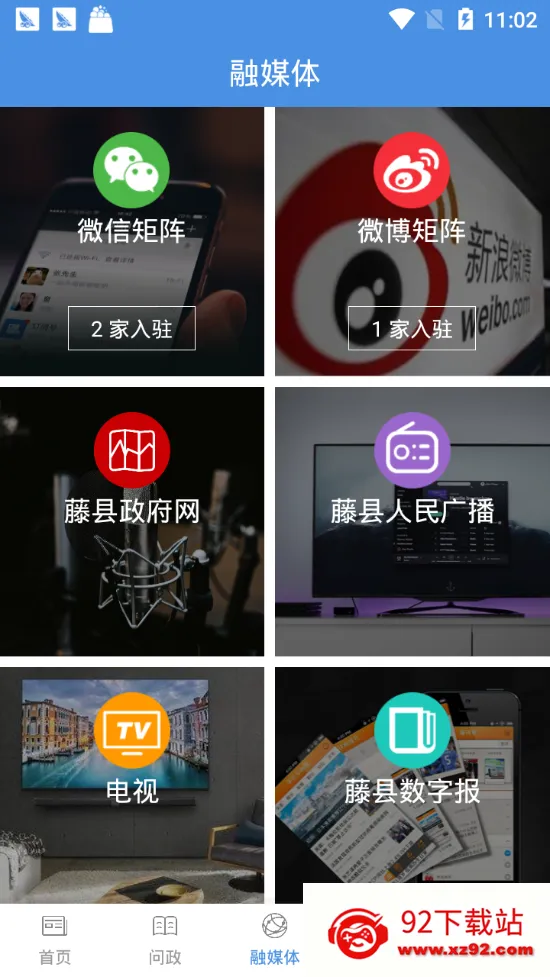The image size is (550, 977).
Task: Open 藤县人民广播 radio tile
Action: click(412, 522)
